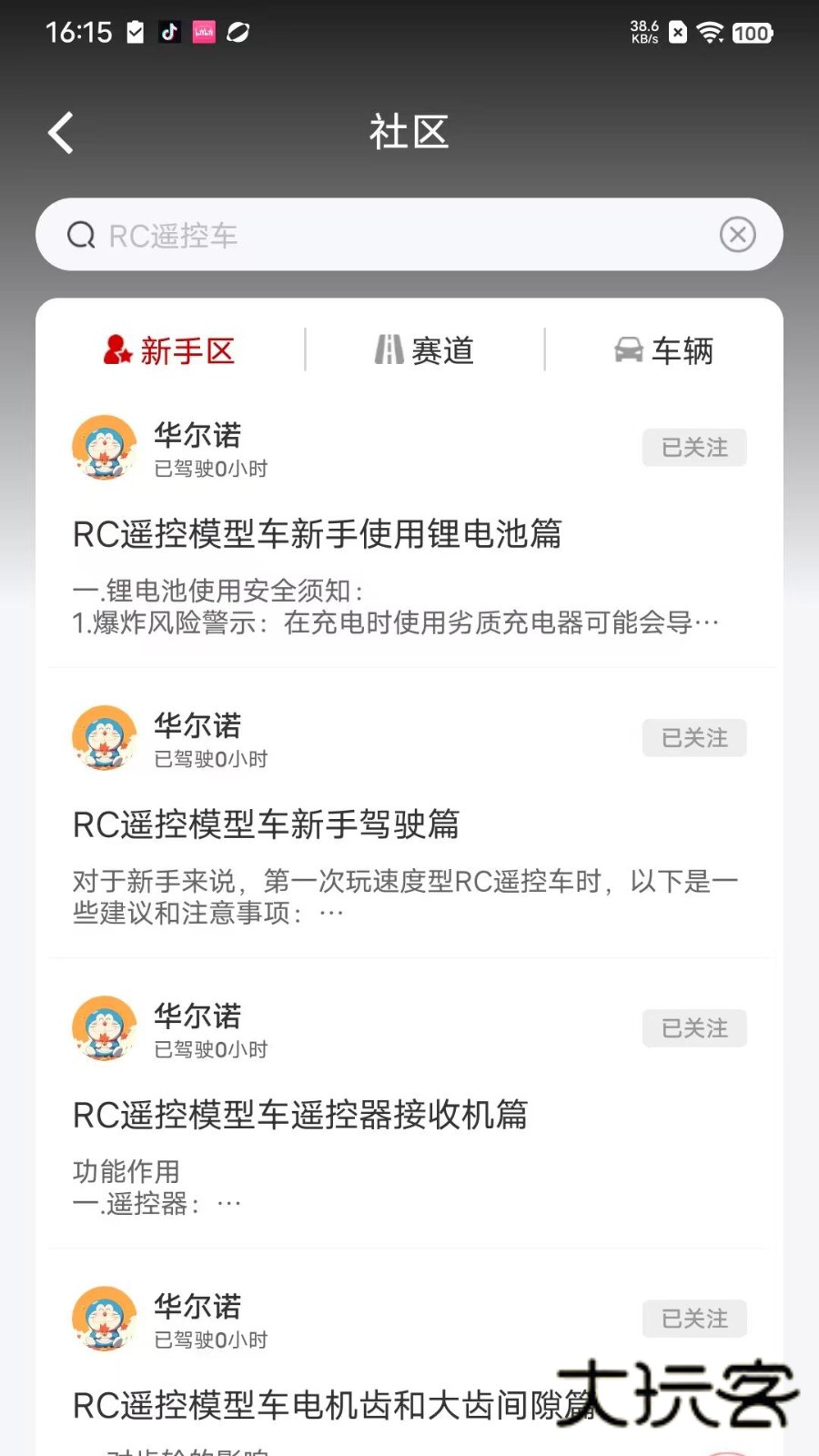The width and height of the screenshot is (819, 1456).
Task: Tap 已关注 beside the bottom 电机齿 post
Action: pyautogui.click(x=693, y=1319)
